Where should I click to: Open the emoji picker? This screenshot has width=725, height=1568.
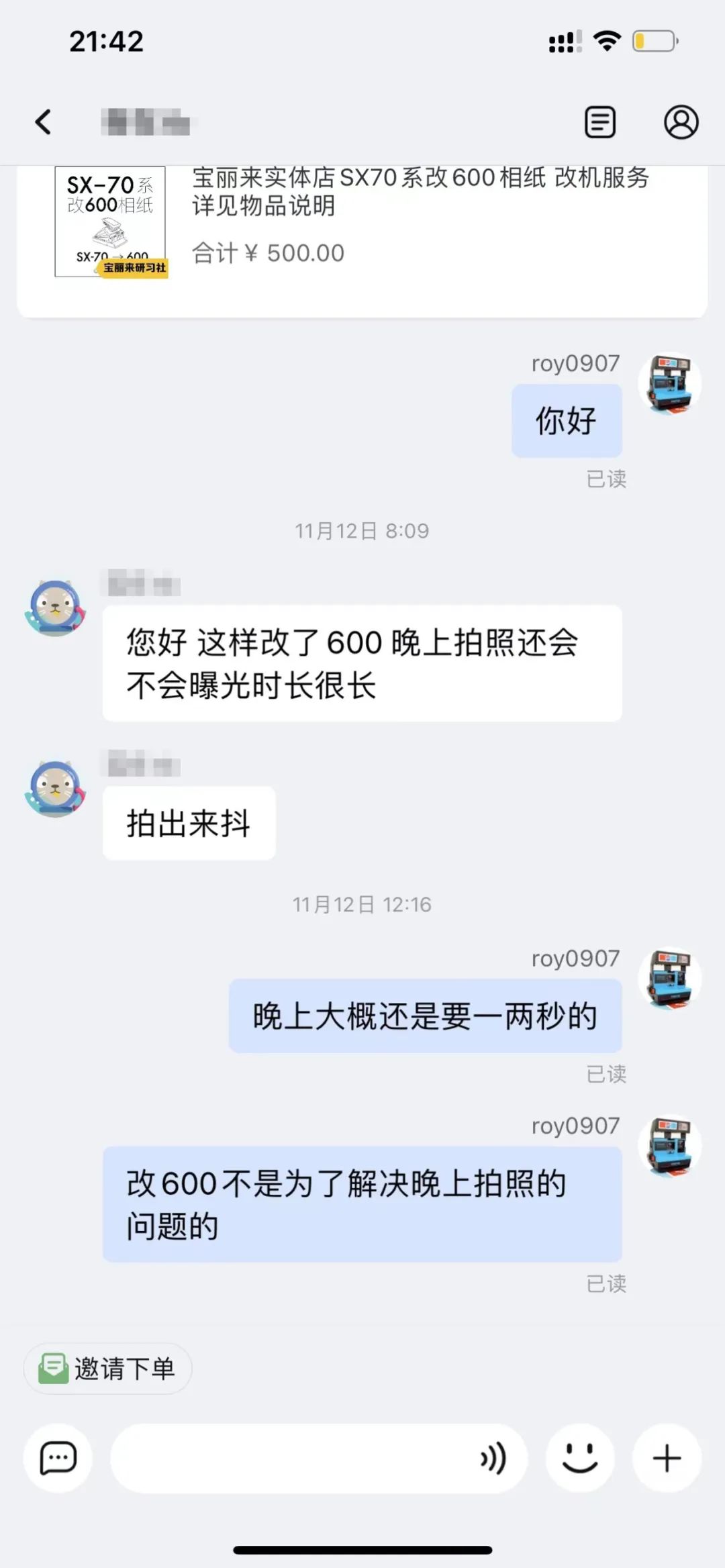click(x=580, y=1458)
